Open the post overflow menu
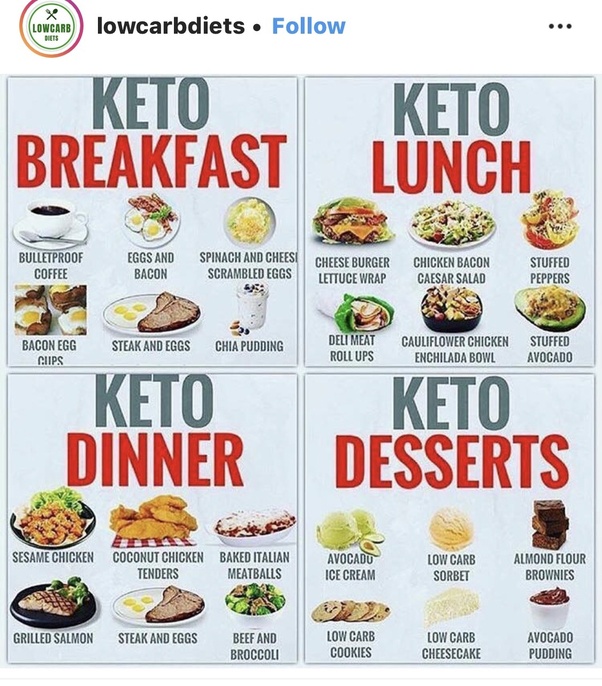 (x=560, y=27)
